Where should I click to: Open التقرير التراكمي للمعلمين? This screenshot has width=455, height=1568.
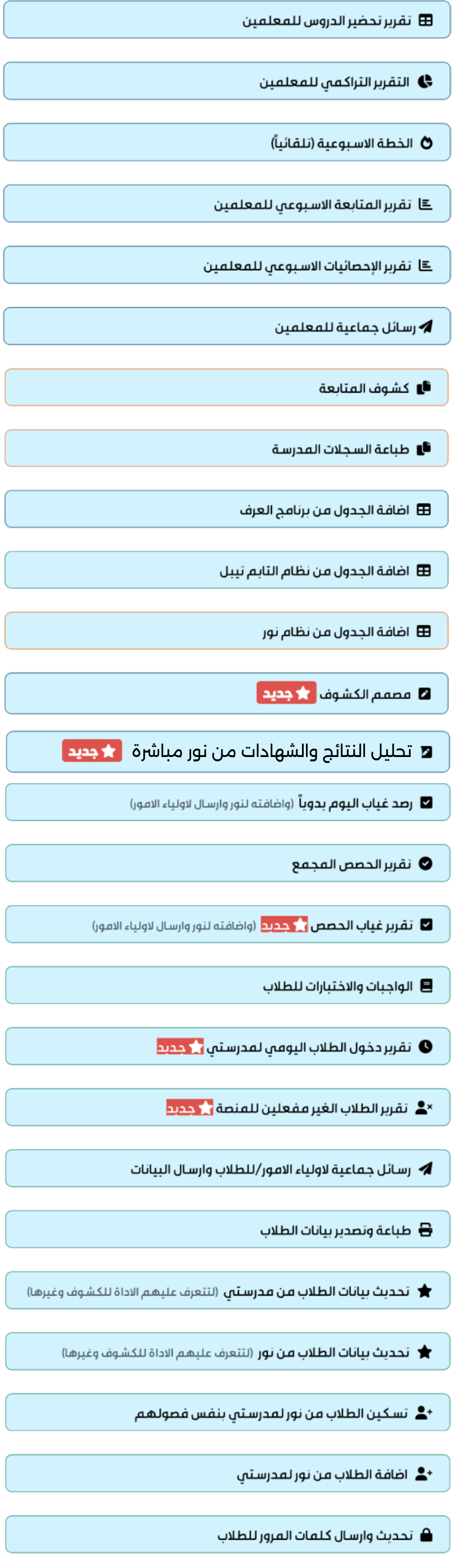[x=335, y=81]
